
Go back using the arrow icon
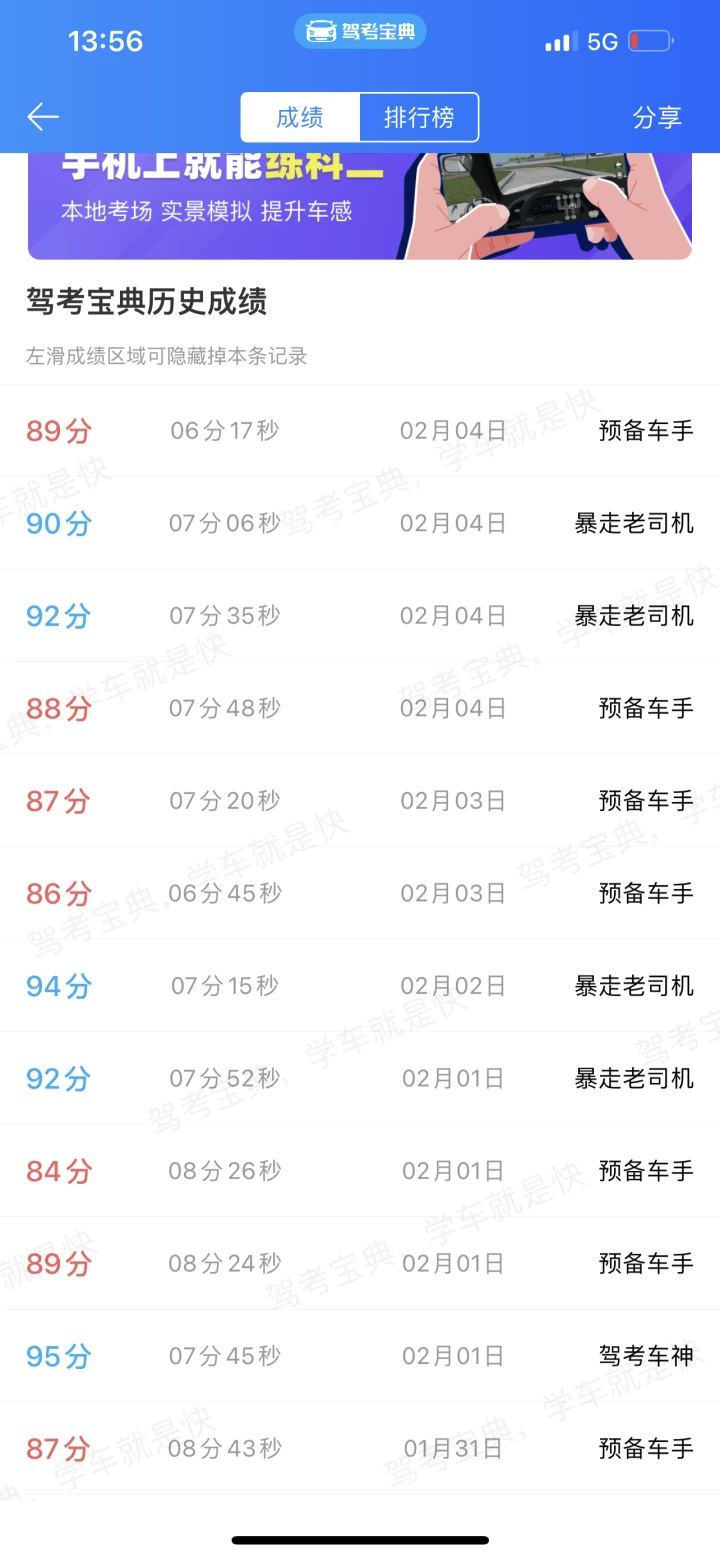[43, 117]
